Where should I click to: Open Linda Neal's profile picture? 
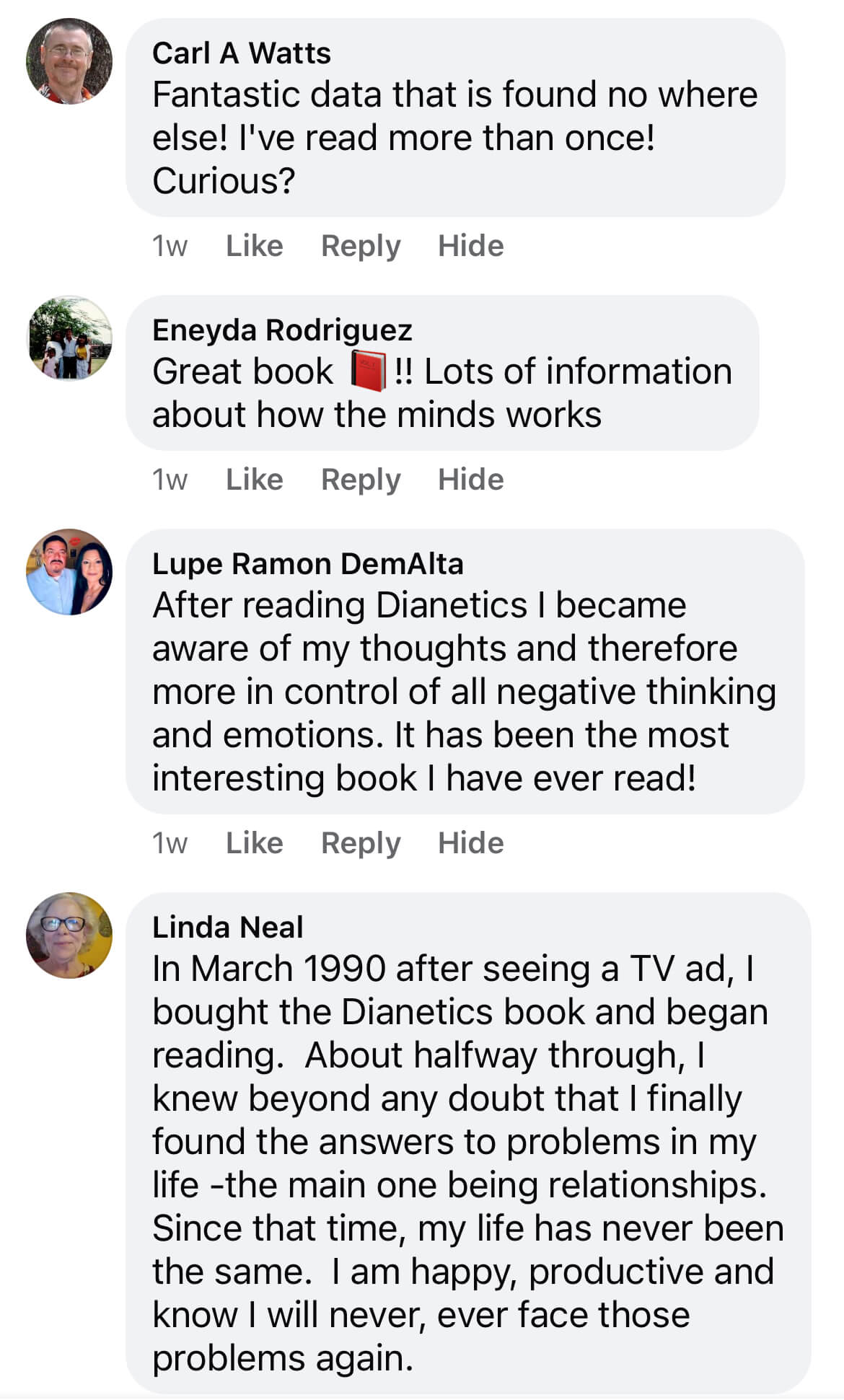[x=69, y=935]
